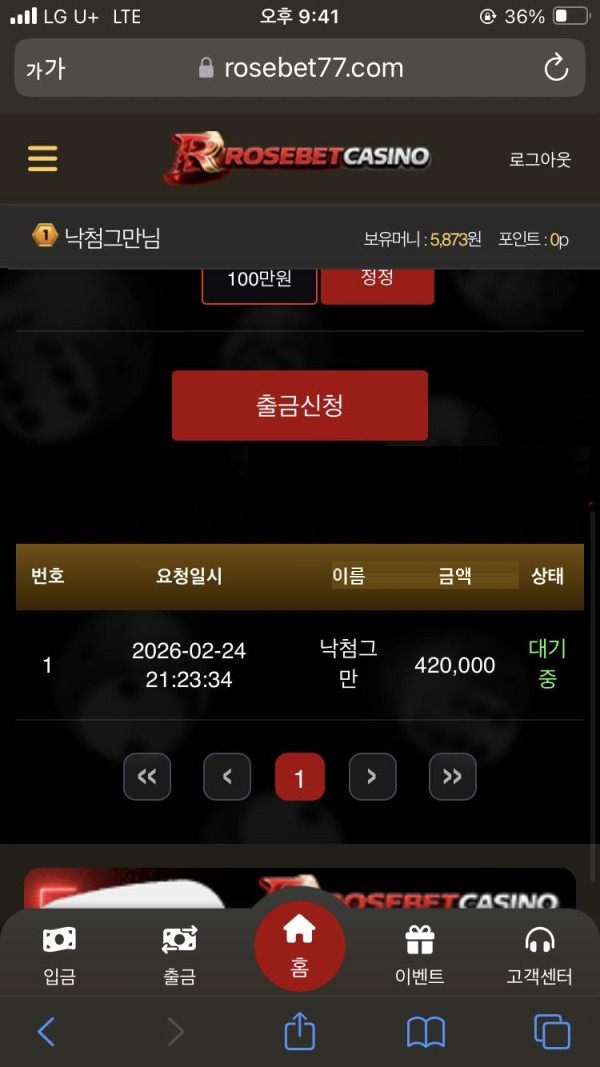600x1067 pixels.
Task: Contact 고객센터 customer center
Action: coord(539,955)
